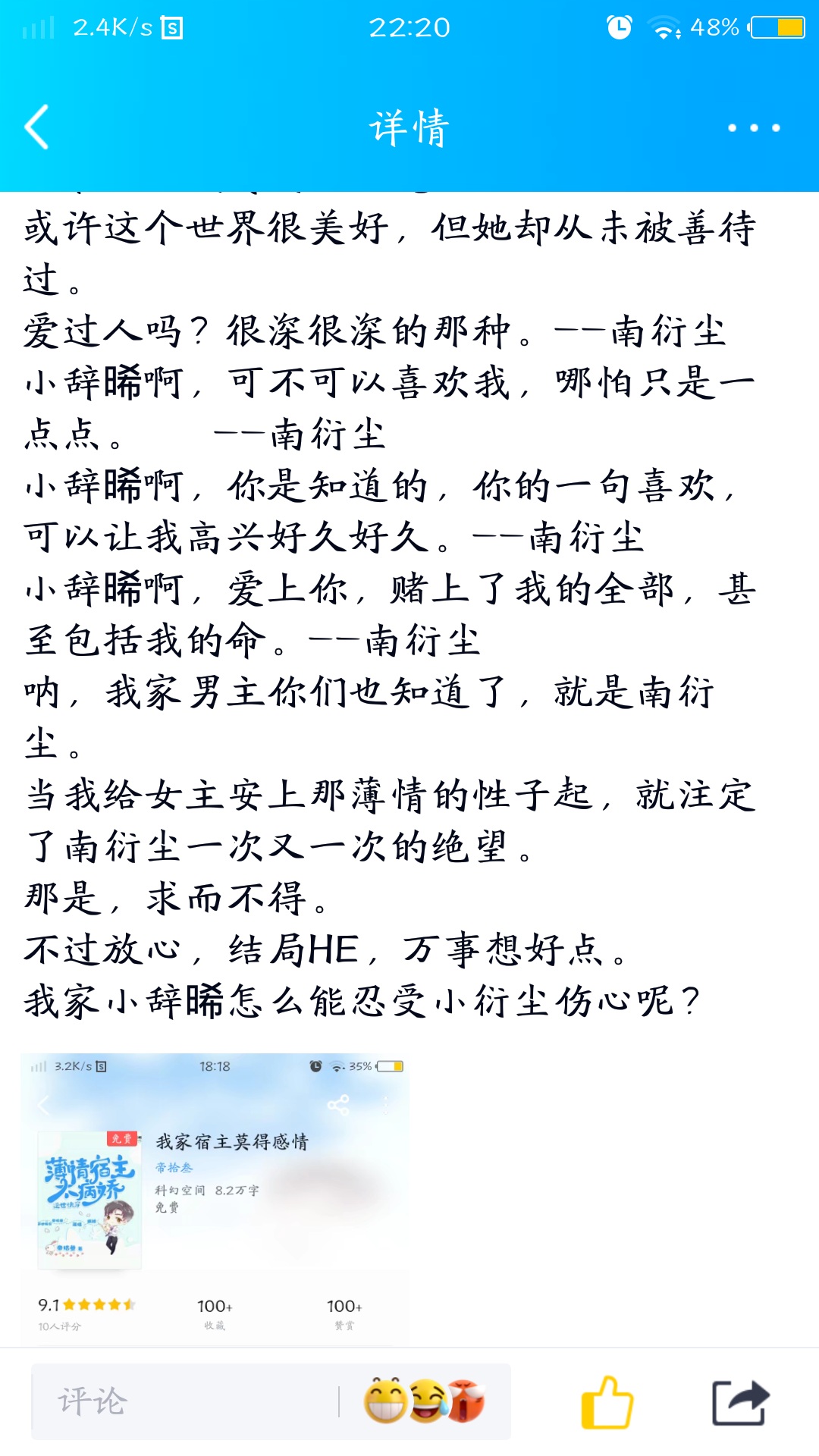Go back from the 详情 page

tap(36, 127)
